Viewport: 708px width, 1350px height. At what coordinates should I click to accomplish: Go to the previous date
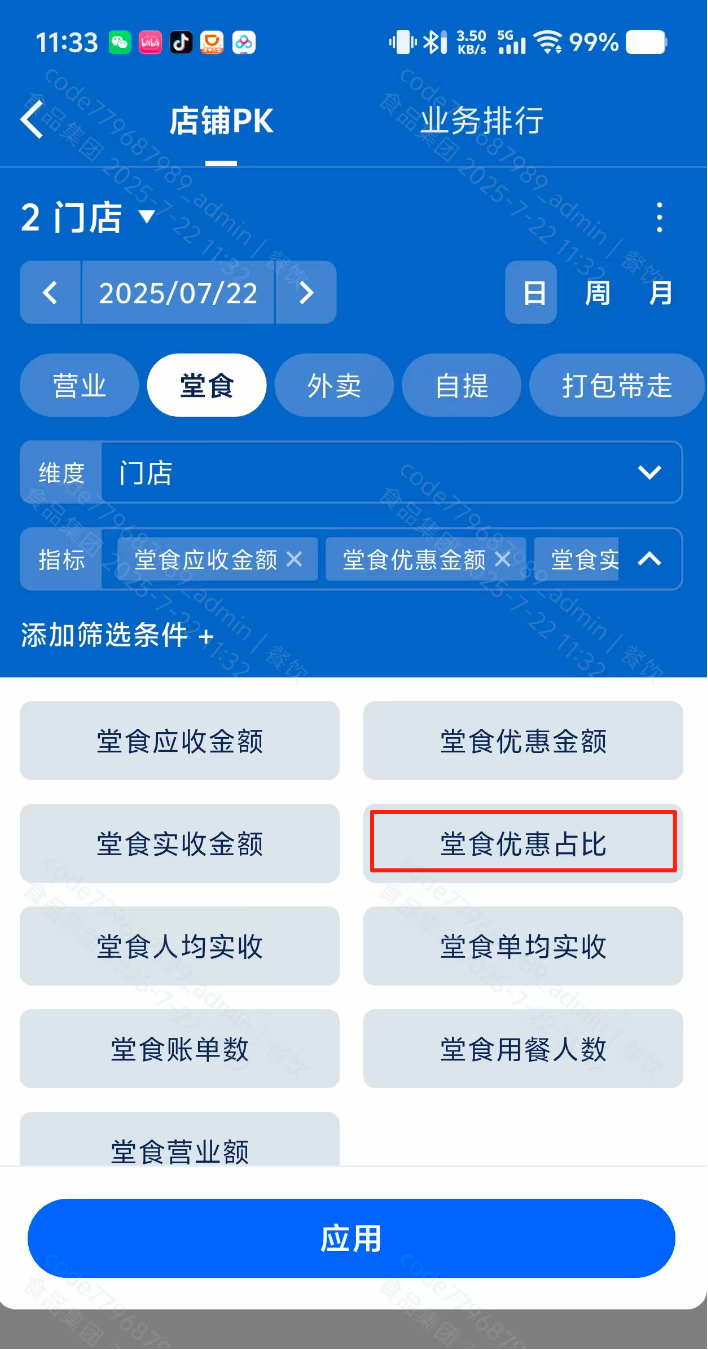point(50,293)
